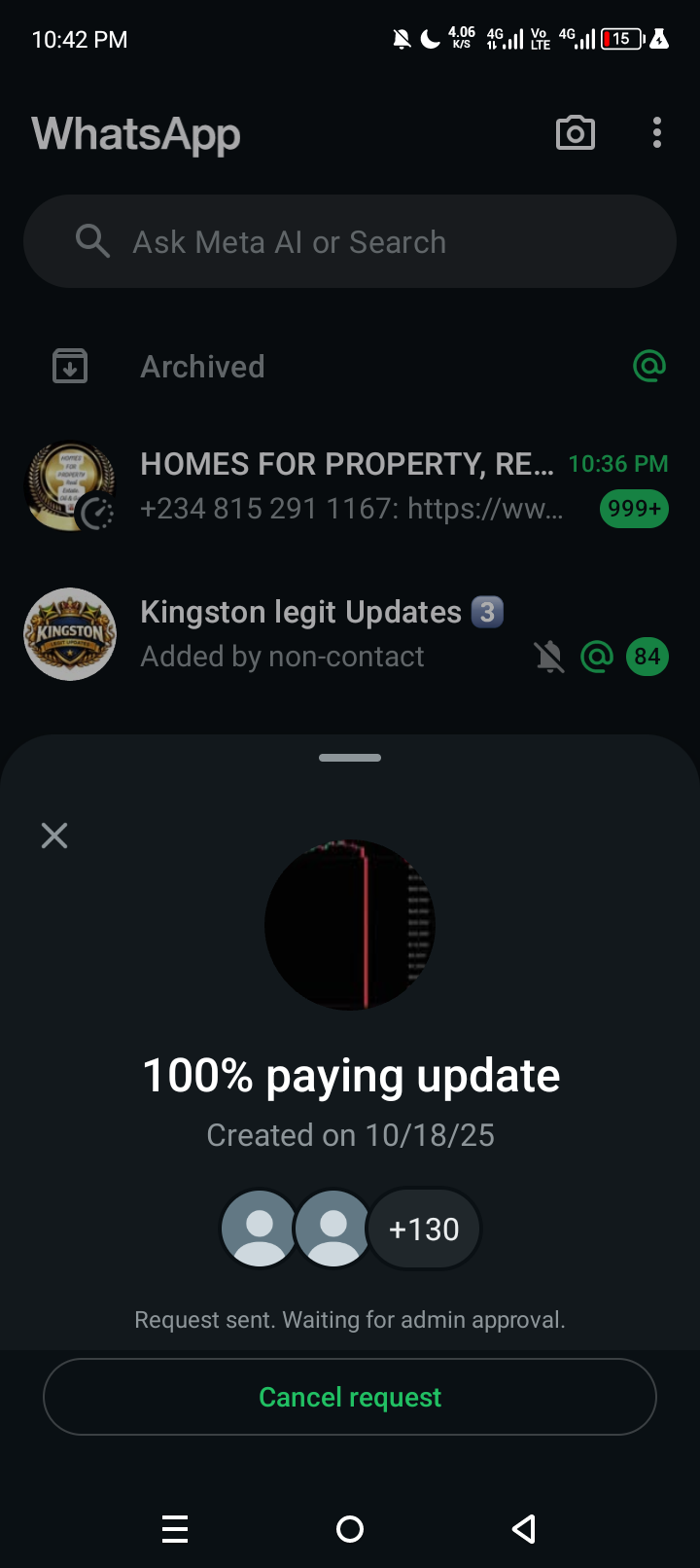Tap the Ask Meta AI or Search field

click(350, 241)
